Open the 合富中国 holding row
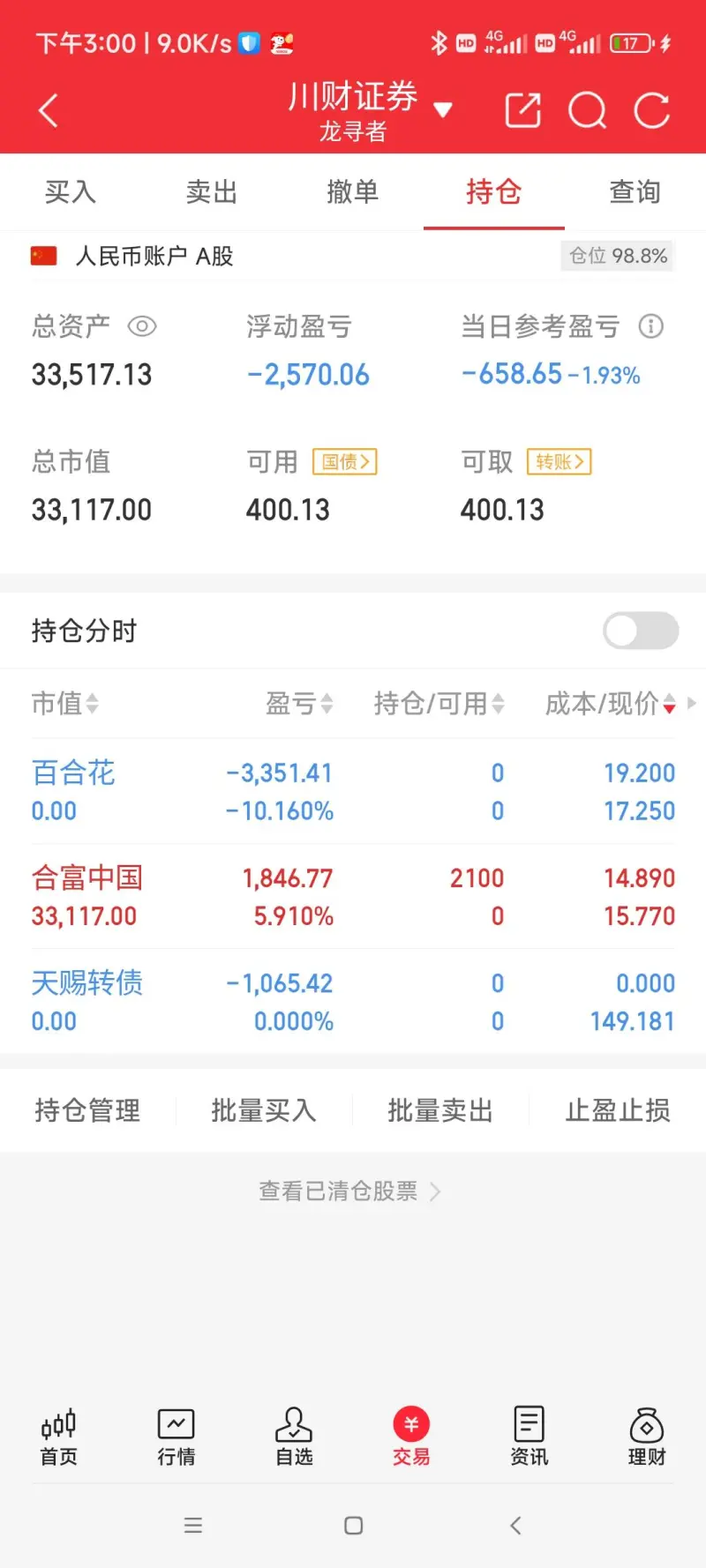This screenshot has height=1568, width=706. 353,897
